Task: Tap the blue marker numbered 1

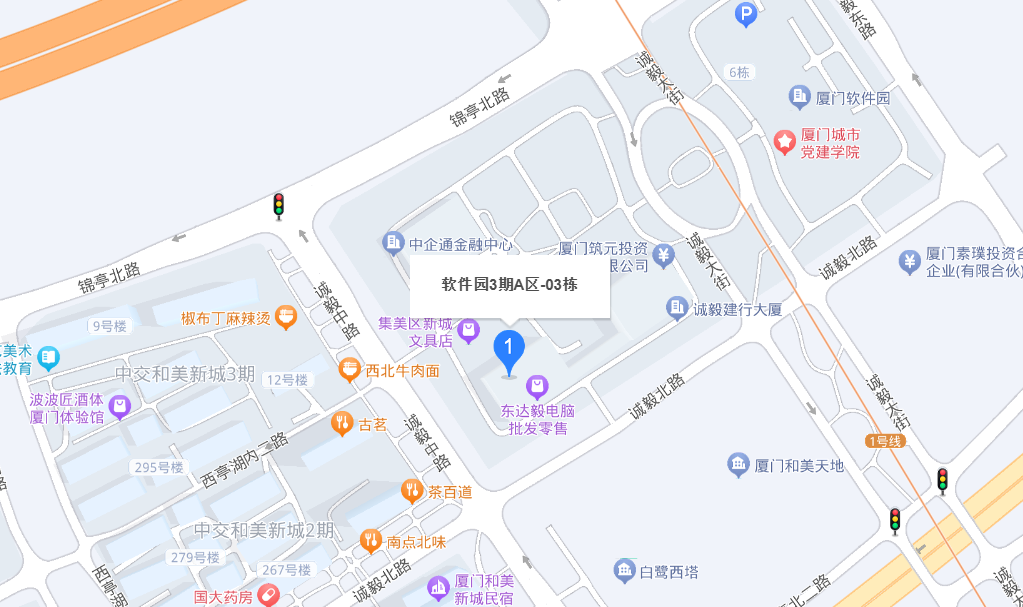Action: click(509, 351)
